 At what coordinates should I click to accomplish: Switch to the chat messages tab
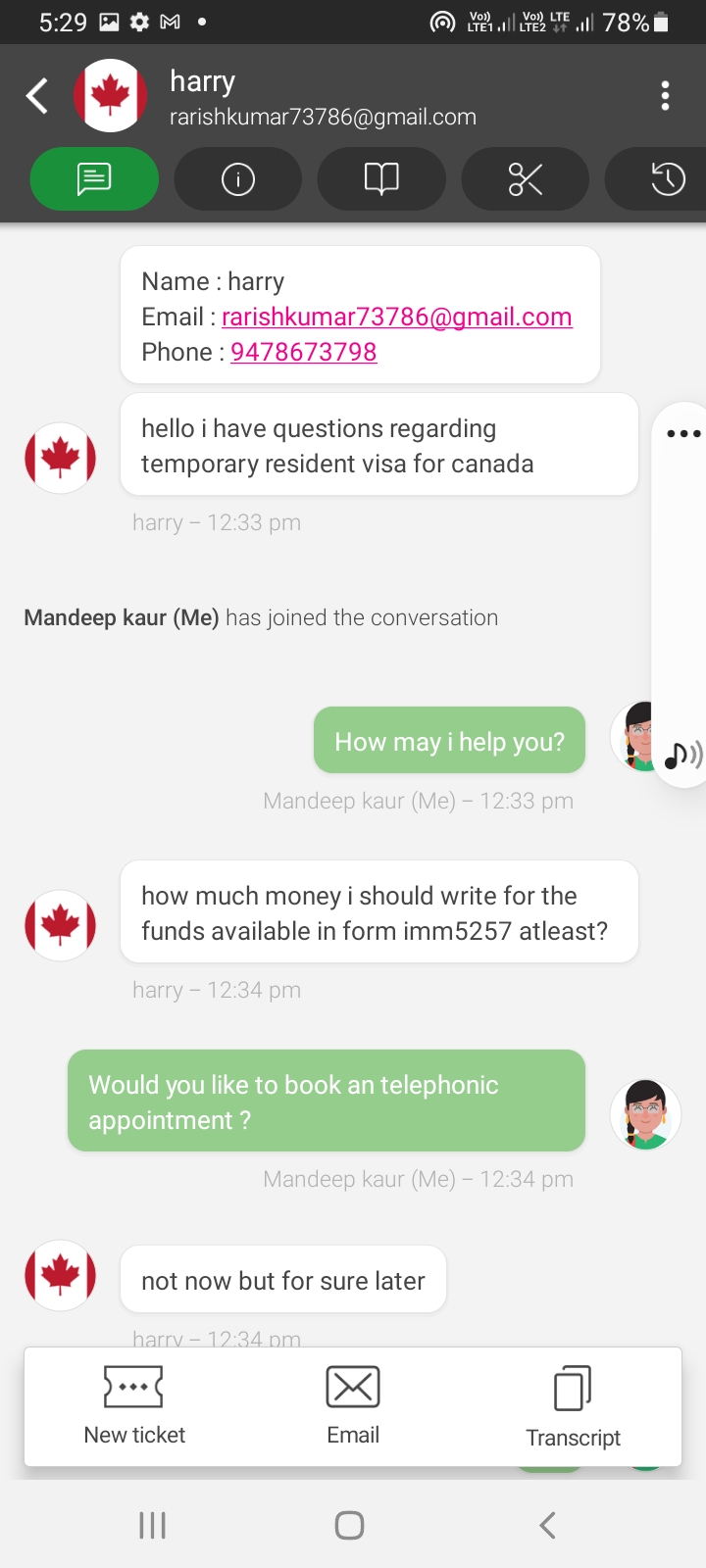tap(94, 178)
